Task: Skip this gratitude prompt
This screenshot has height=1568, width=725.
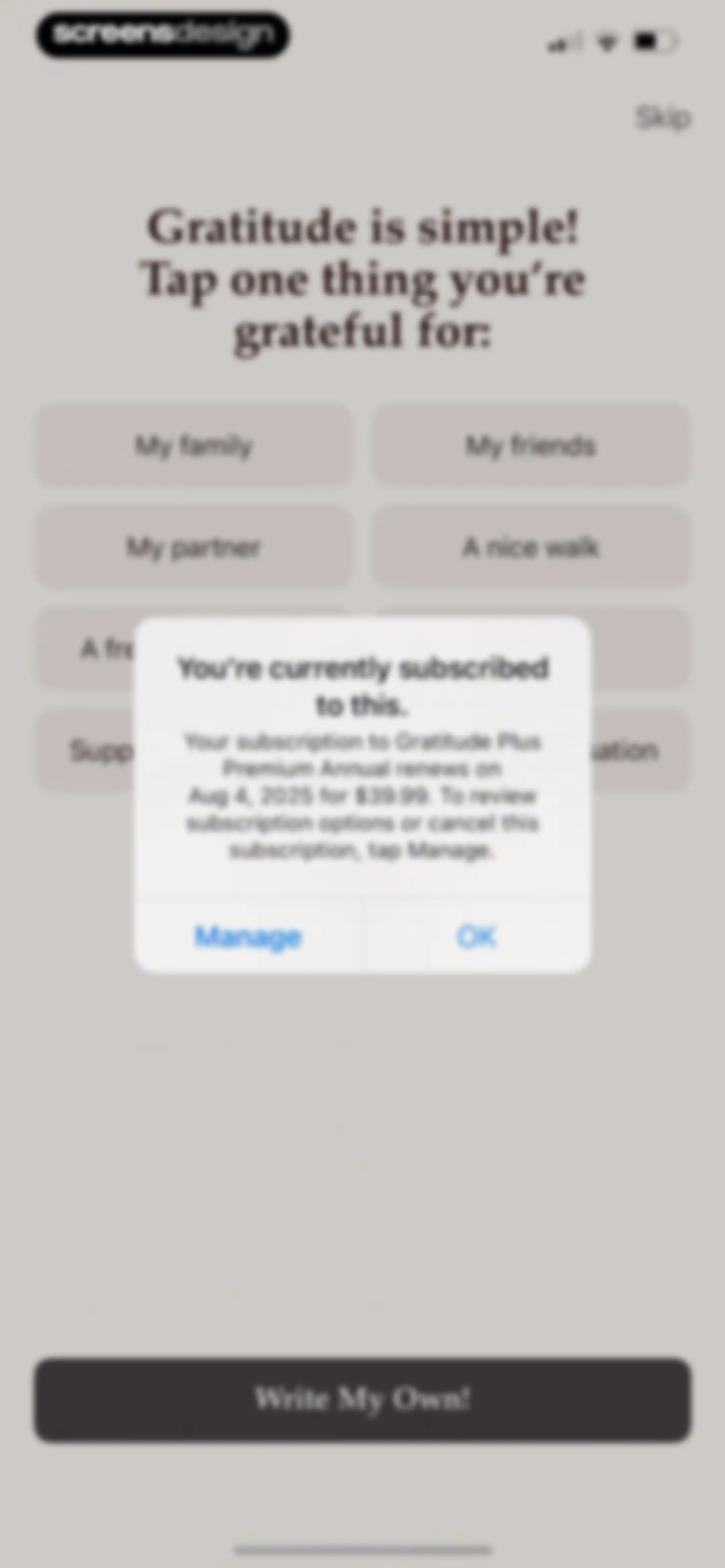Action: click(x=664, y=117)
